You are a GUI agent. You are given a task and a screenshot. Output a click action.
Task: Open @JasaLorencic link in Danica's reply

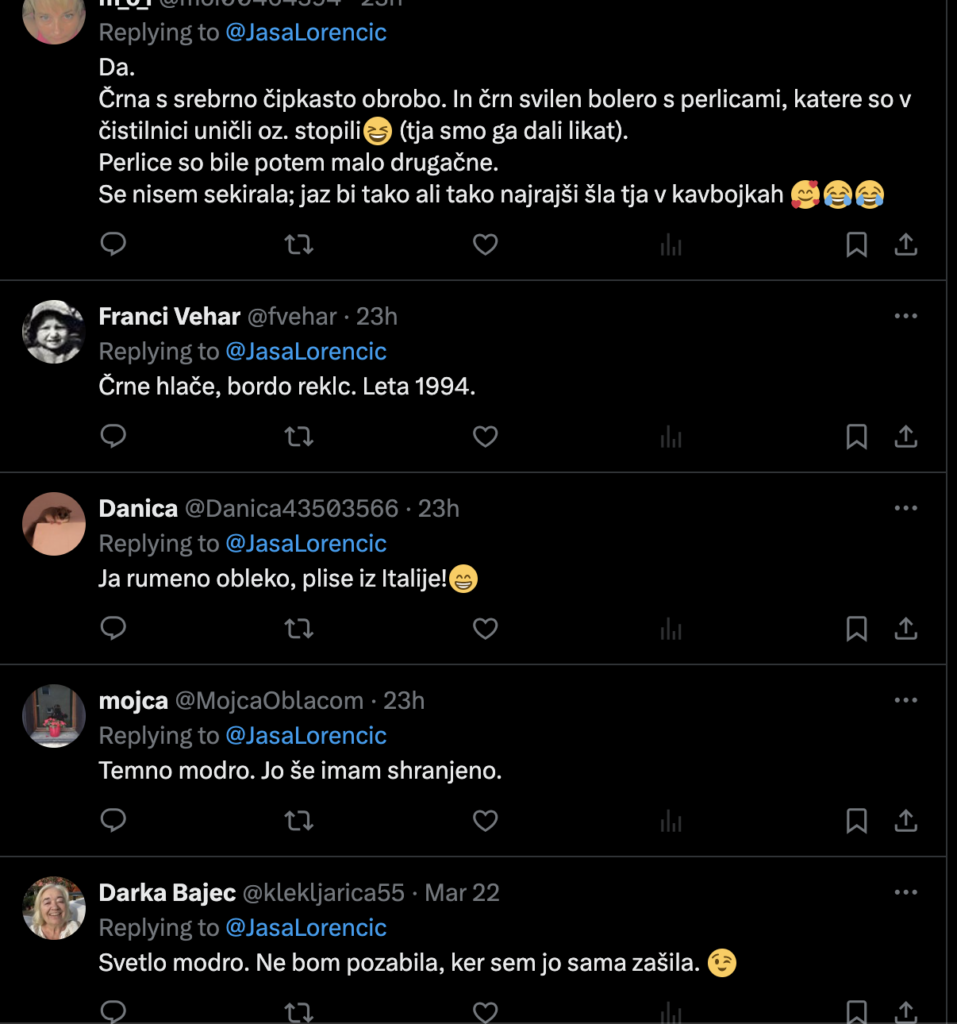(306, 543)
